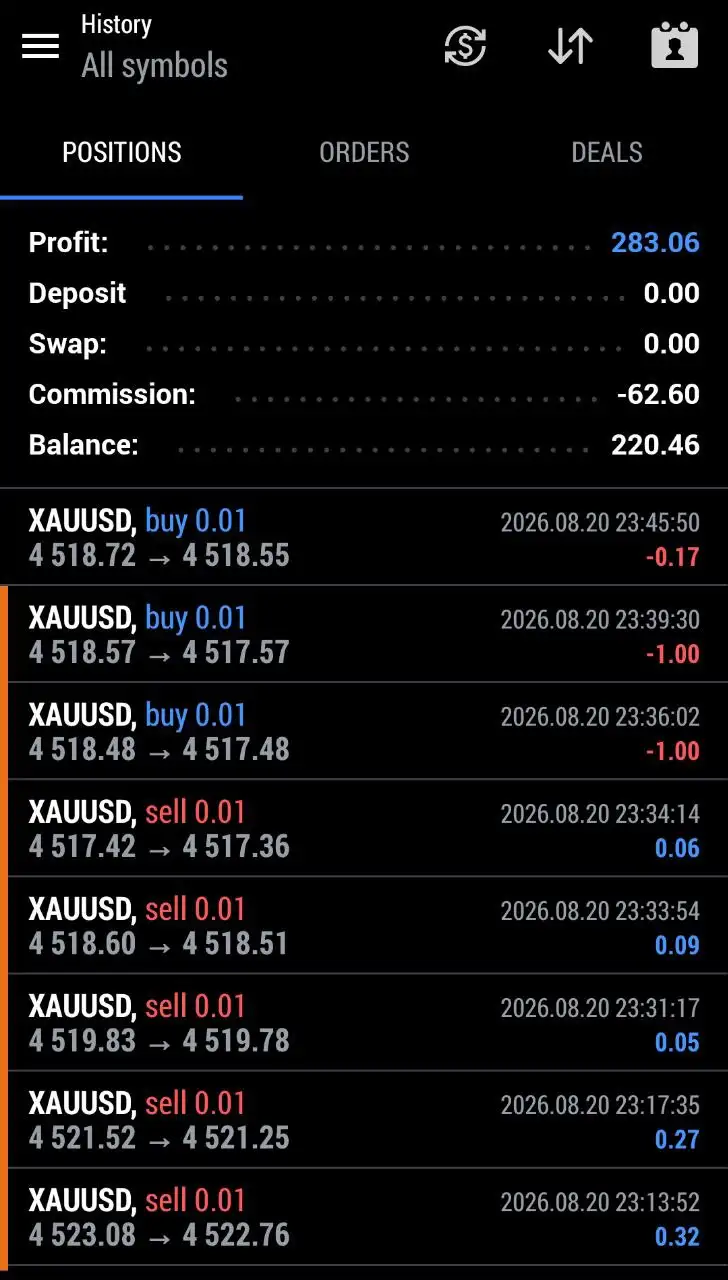Open the hamburger drawer menu
The height and width of the screenshot is (1280, 728).
(40, 46)
